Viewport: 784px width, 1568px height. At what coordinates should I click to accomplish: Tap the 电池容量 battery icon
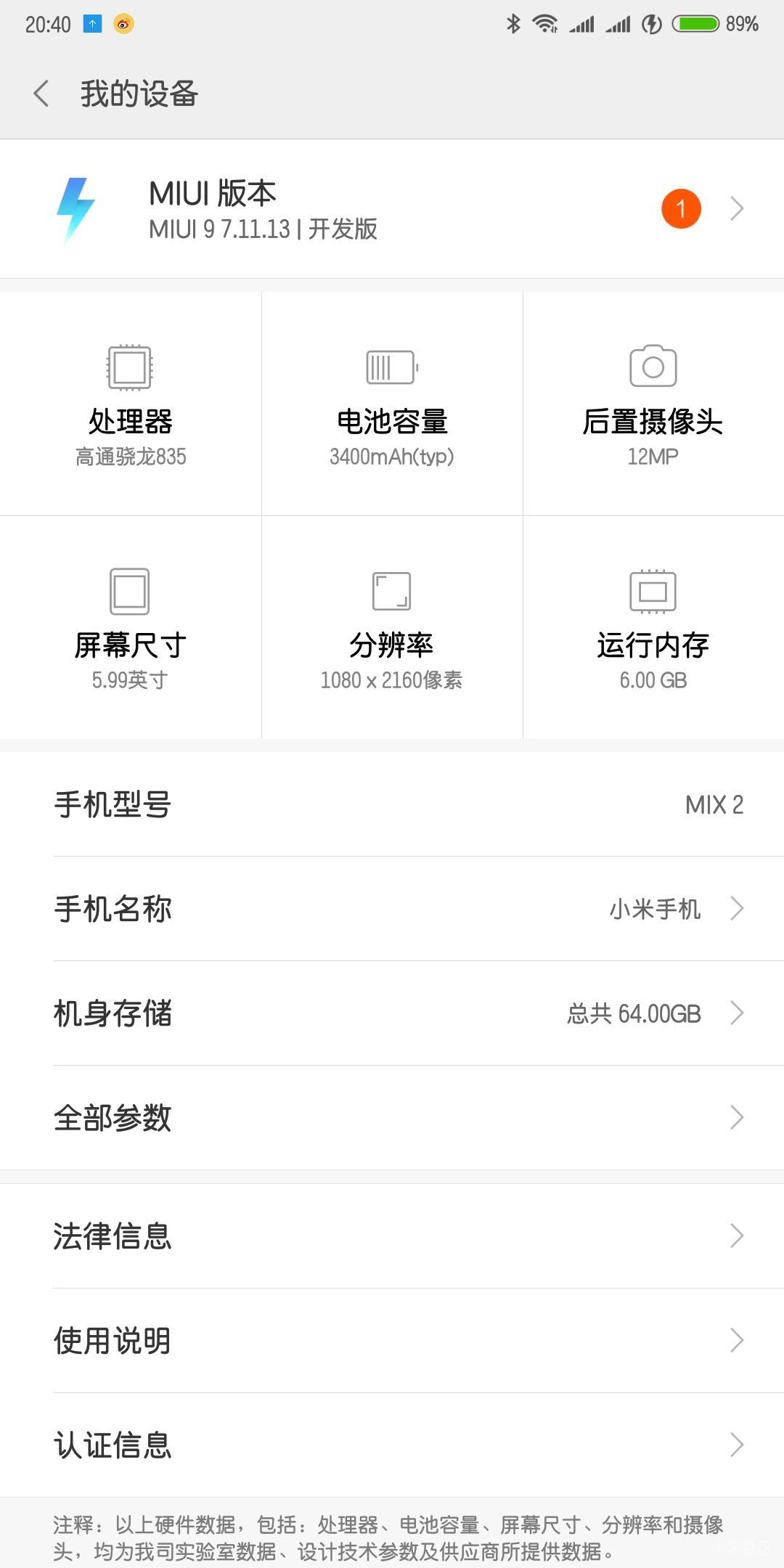click(x=391, y=367)
